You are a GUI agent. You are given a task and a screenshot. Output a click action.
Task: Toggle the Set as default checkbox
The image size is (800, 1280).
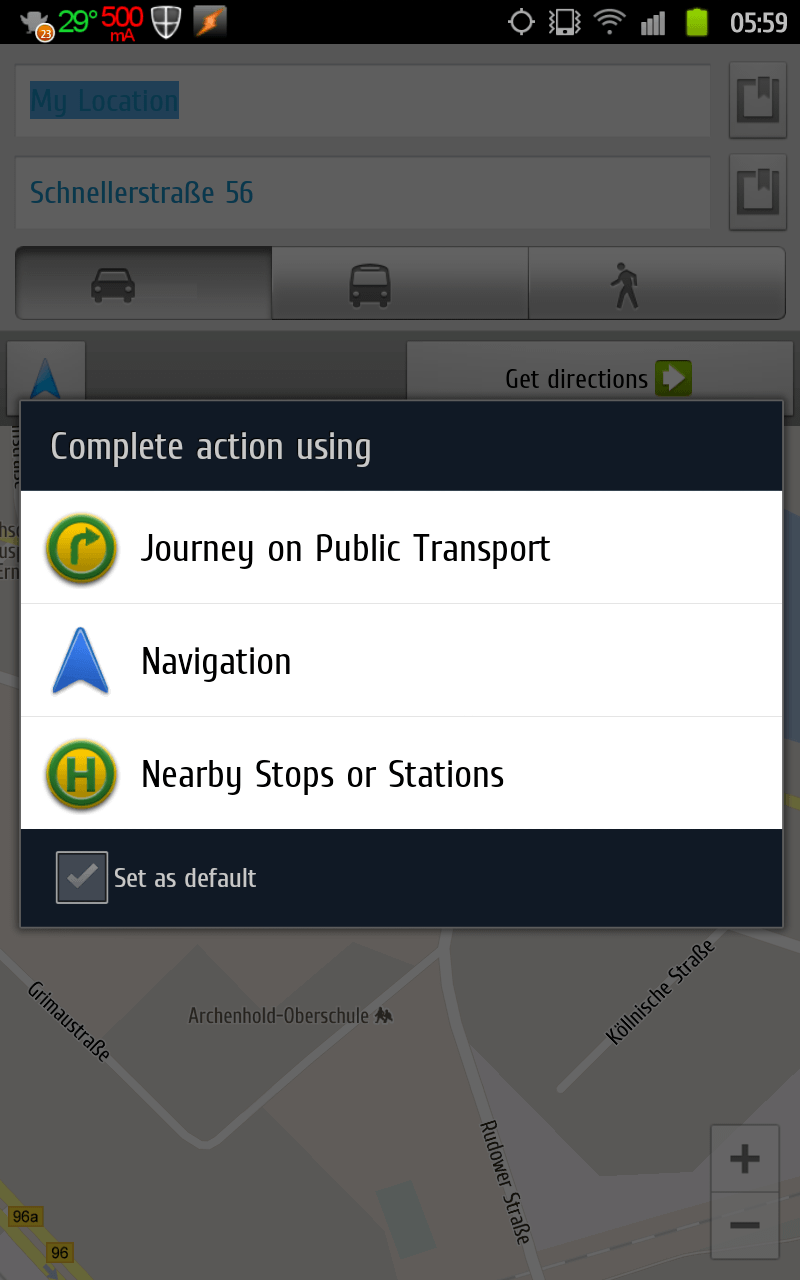click(82, 878)
